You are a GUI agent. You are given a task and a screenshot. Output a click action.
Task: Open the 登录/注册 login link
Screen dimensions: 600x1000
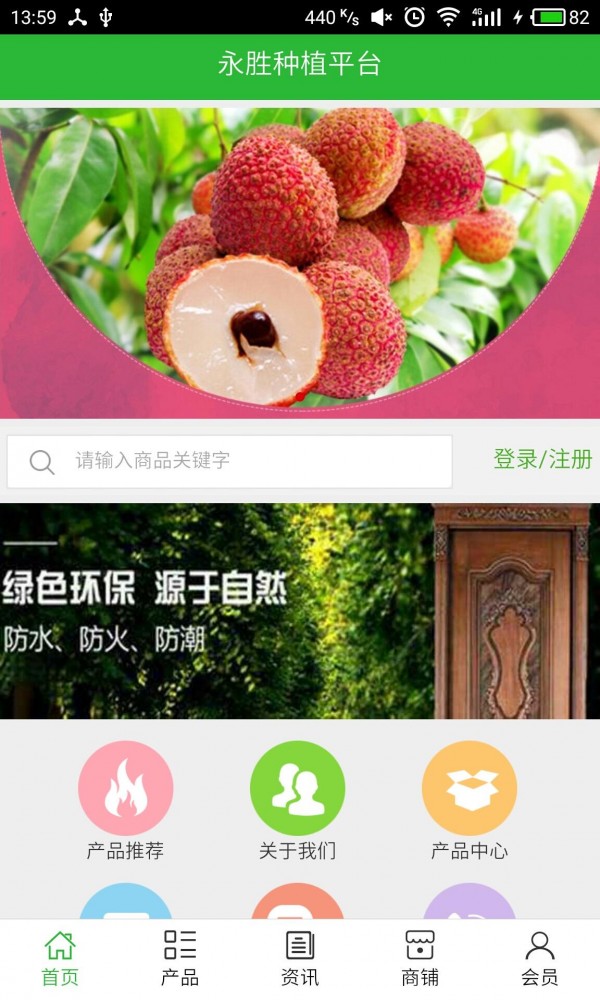tap(542, 460)
